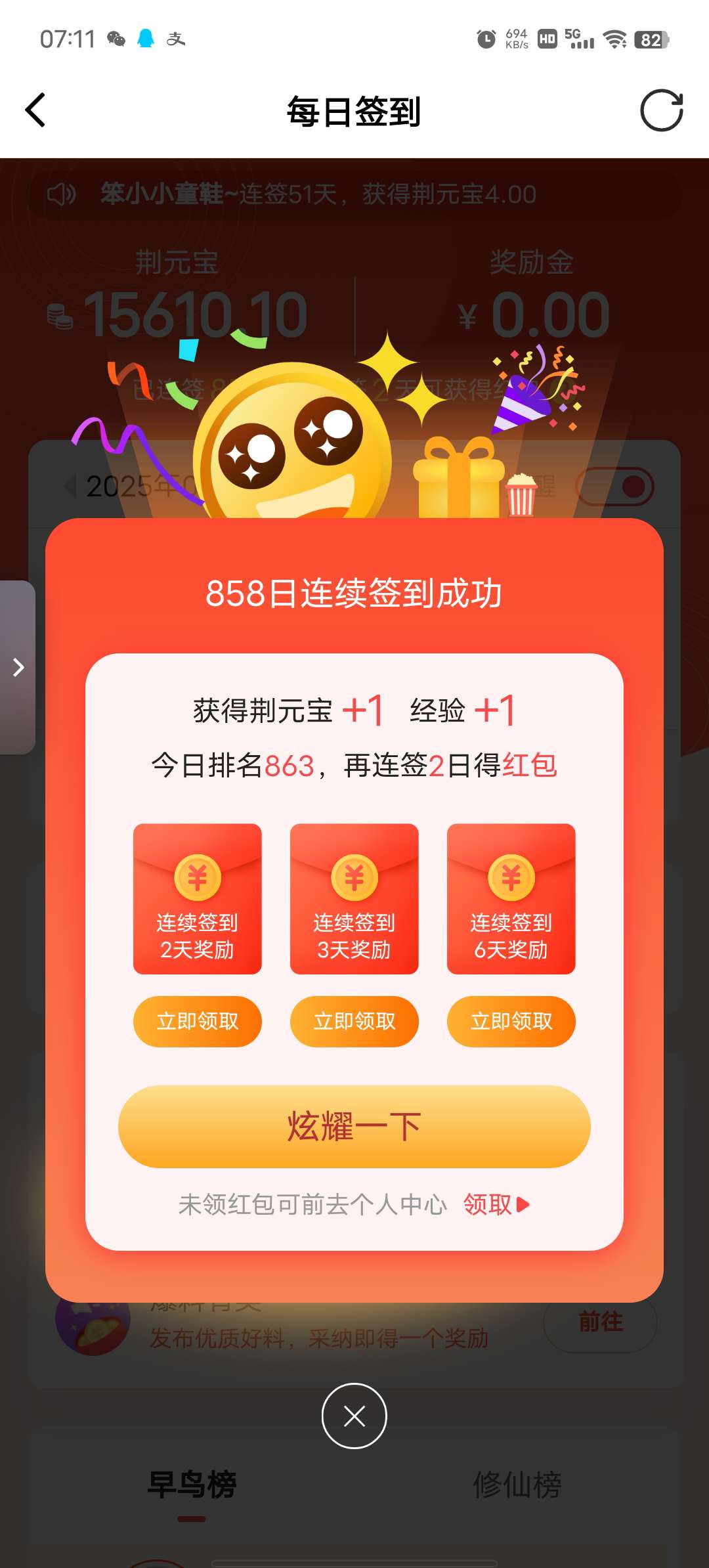Claim the 连续签到2天奖励 red packet

click(x=197, y=1021)
